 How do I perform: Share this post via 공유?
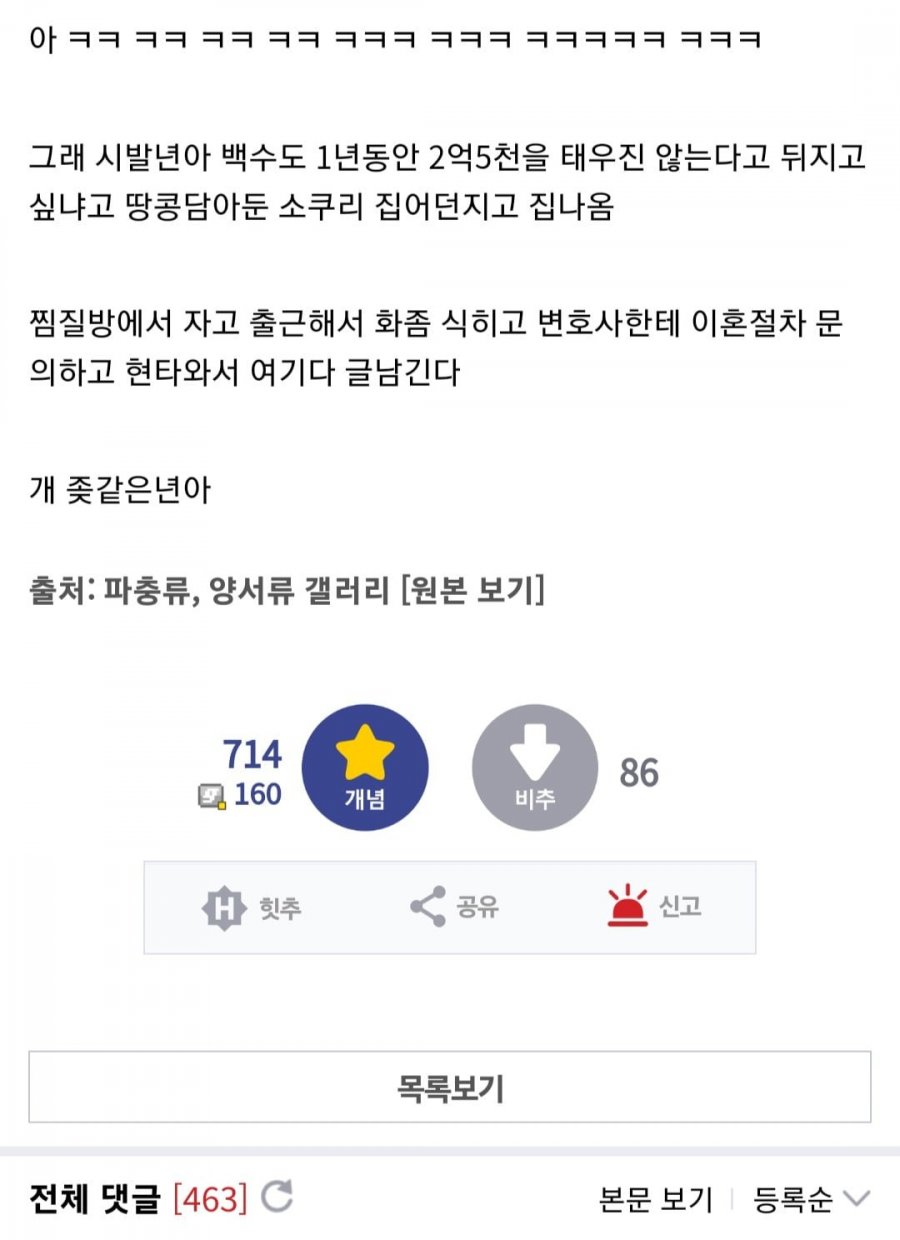454,908
